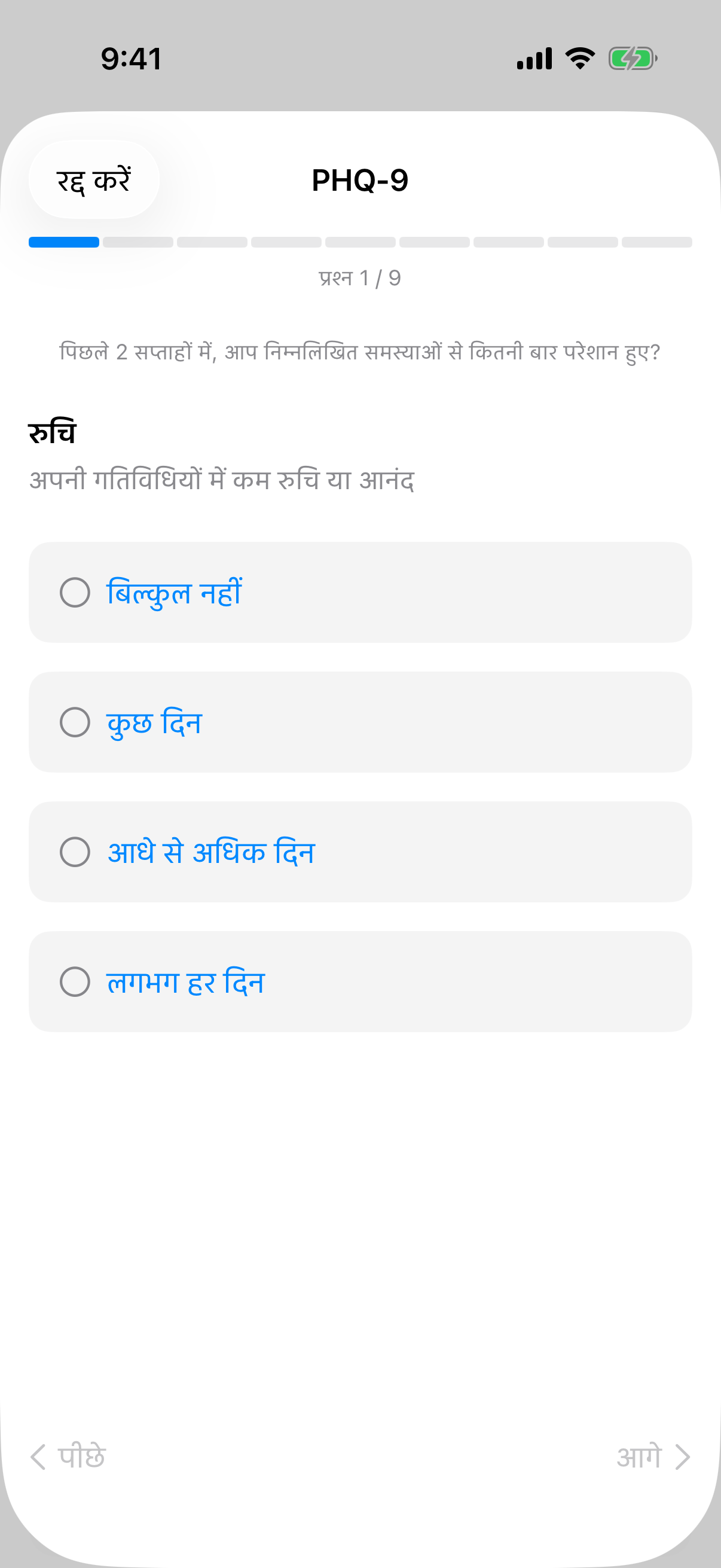Select the "लगभग हर दिन" option
Screen dimensions: 721x1568
360,981
